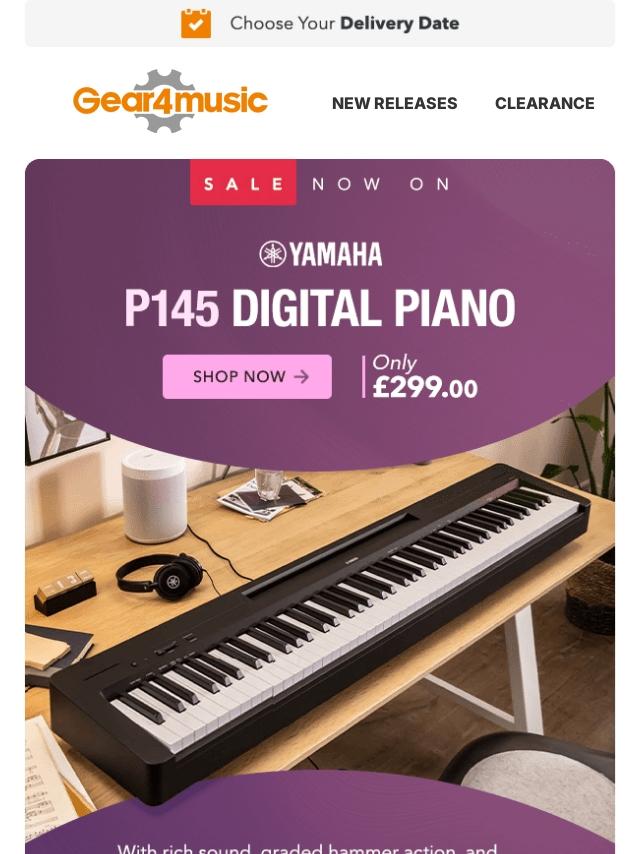Go to the Clearance section
The width and height of the screenshot is (640, 854).
[544, 103]
